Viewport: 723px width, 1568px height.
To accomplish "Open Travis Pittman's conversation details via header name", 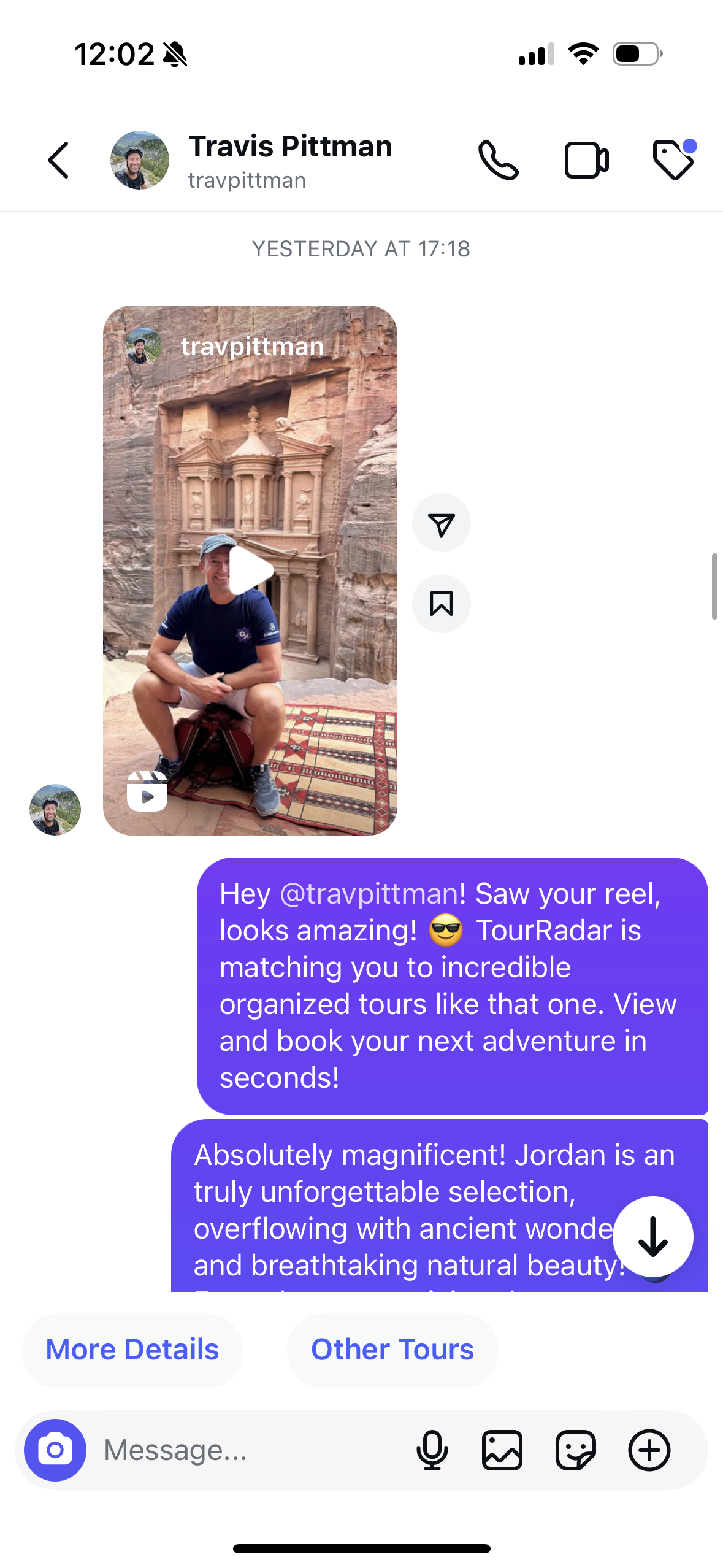I will point(291,146).
